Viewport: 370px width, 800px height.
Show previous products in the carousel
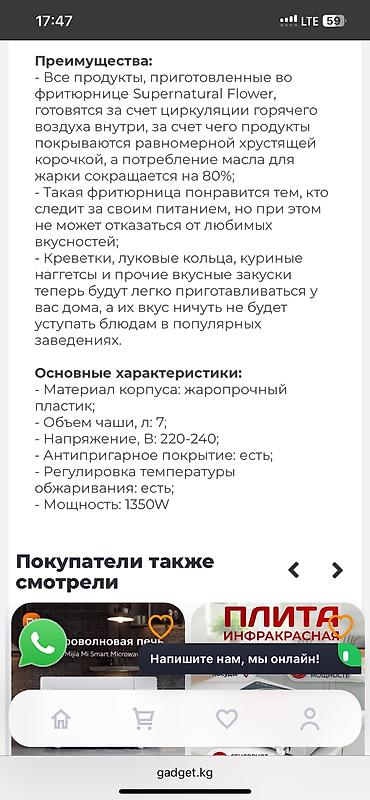point(293,570)
